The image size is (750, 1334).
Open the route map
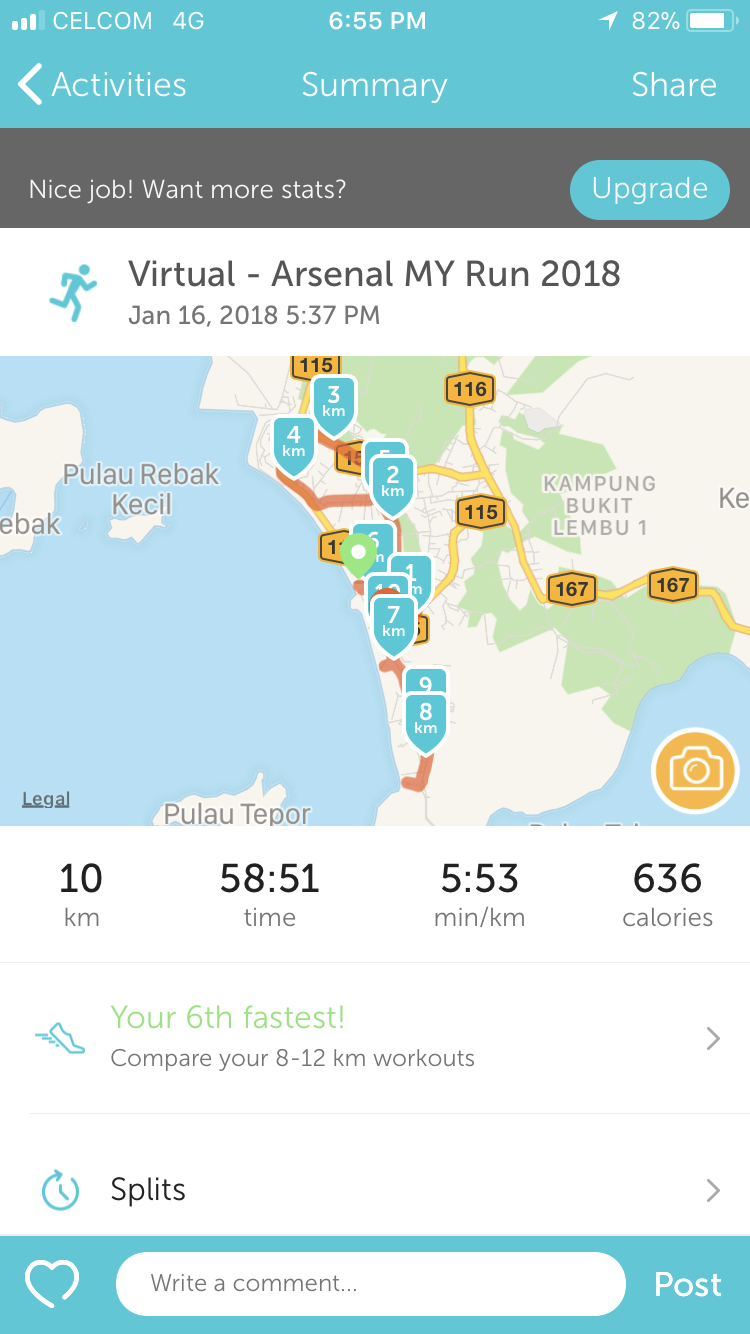[x=375, y=590]
